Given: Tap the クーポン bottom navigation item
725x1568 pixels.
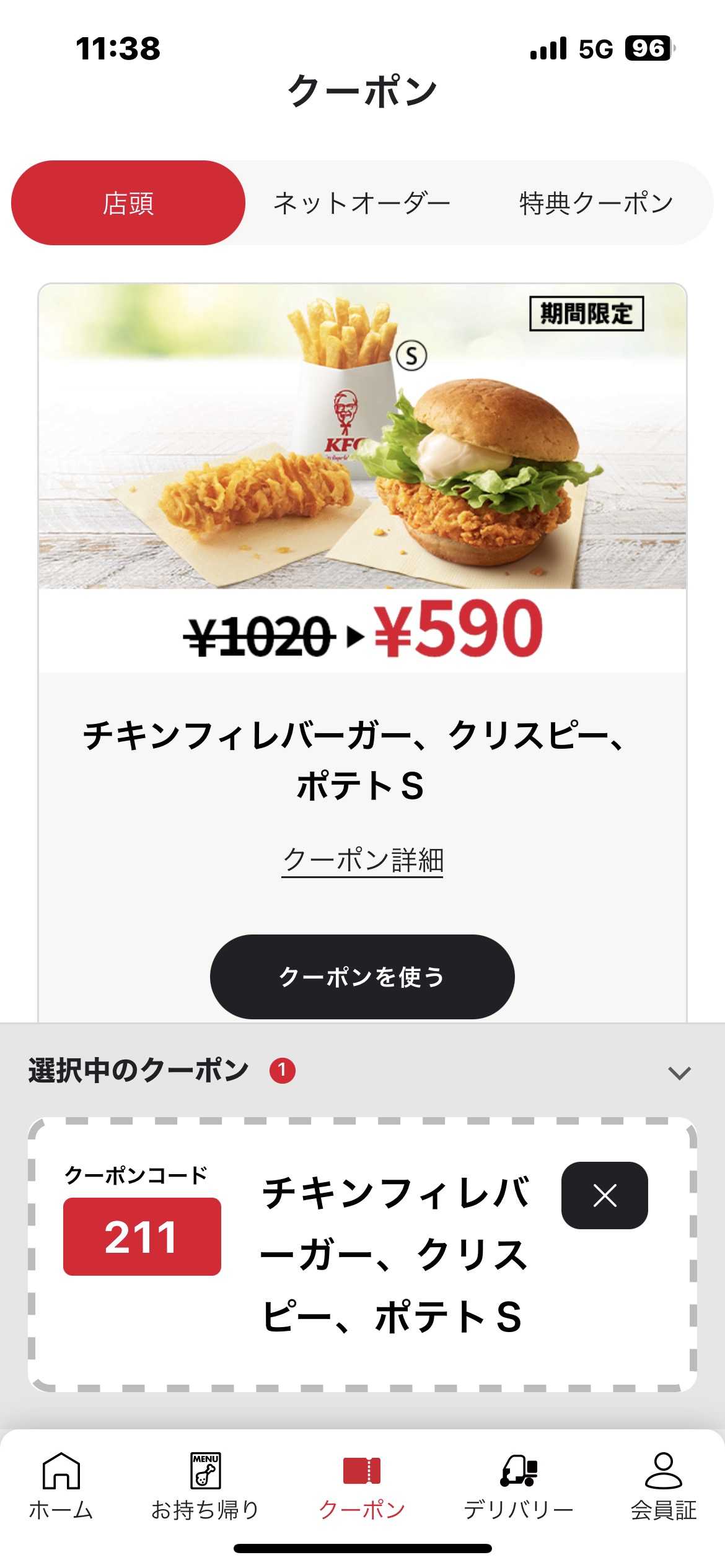Looking at the screenshot, I should 362,1486.
